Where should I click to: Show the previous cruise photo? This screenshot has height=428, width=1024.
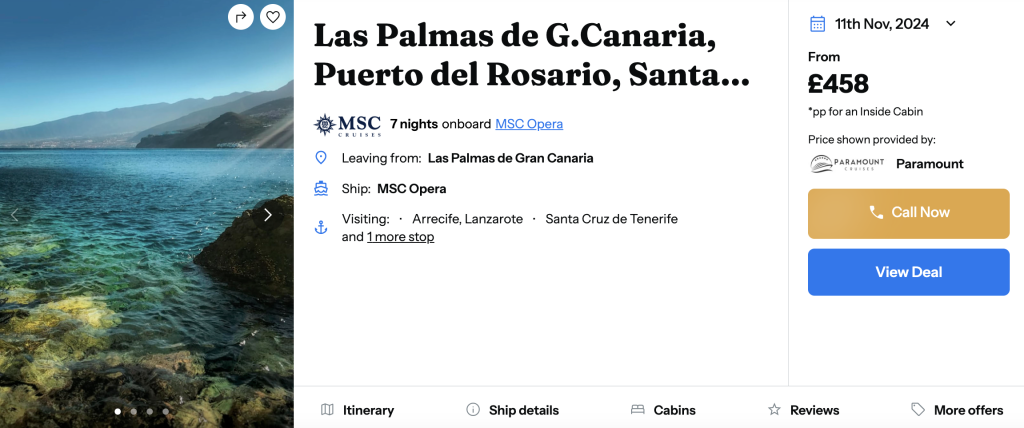pyautogui.click(x=14, y=214)
